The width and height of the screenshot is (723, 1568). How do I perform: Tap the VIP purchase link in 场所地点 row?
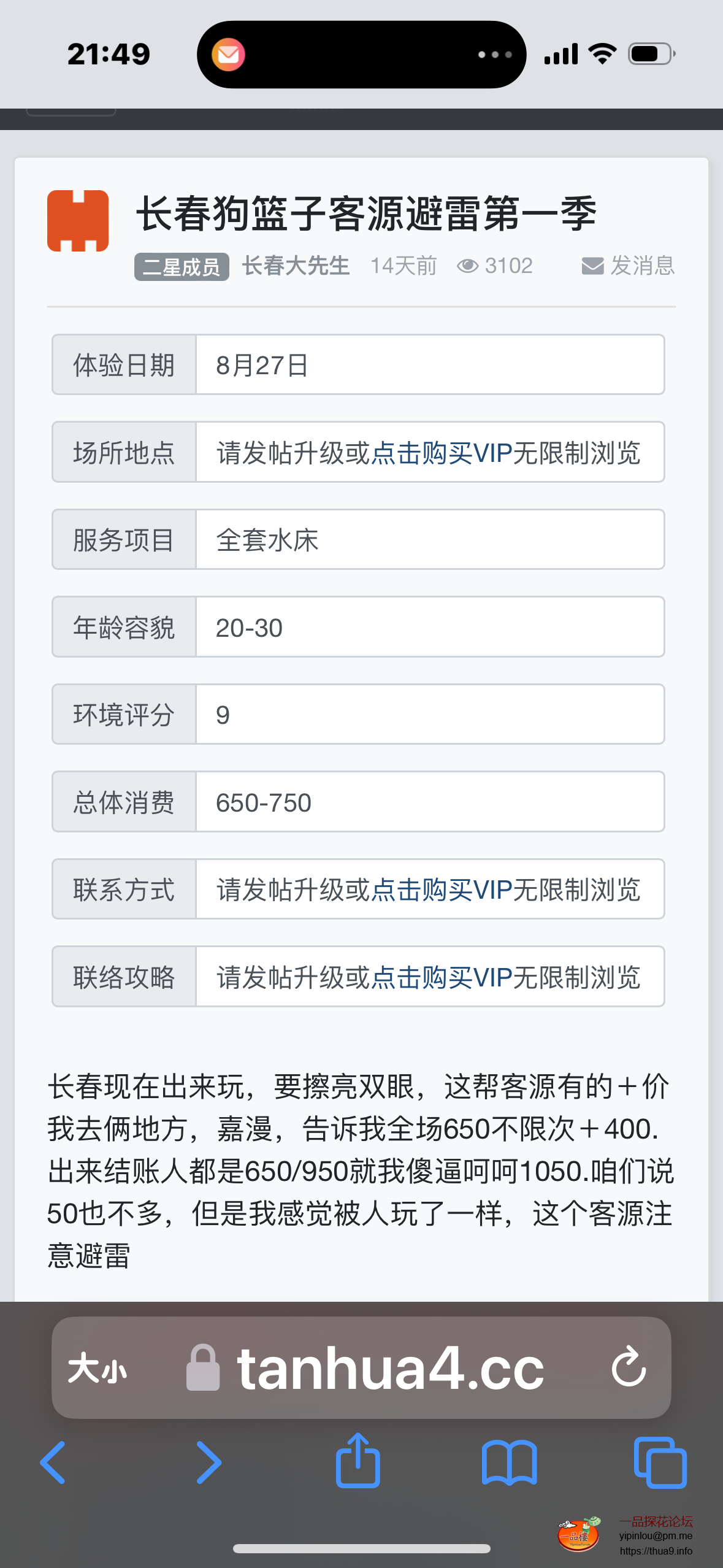tap(441, 453)
